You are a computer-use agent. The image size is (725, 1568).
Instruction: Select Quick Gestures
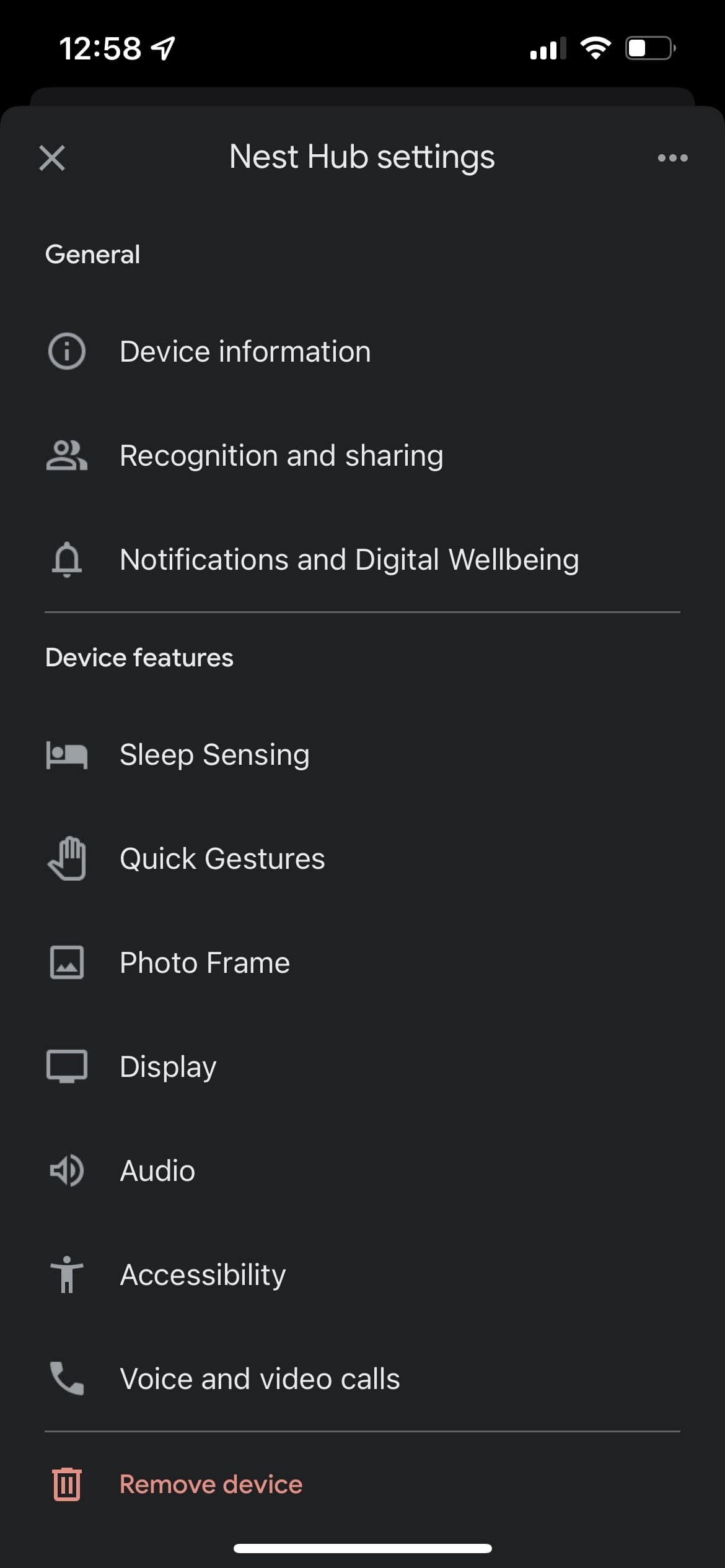pyautogui.click(x=222, y=859)
